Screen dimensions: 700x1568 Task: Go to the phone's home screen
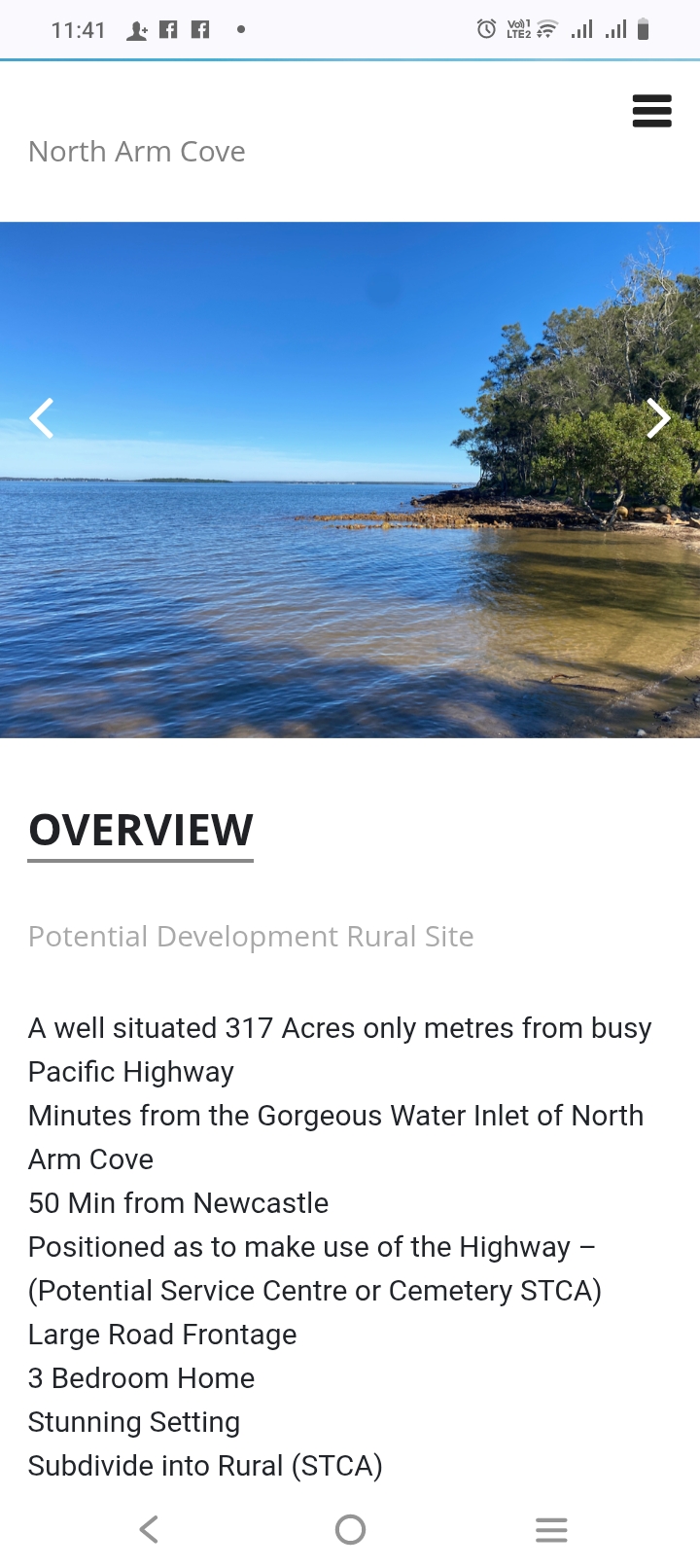click(350, 1529)
